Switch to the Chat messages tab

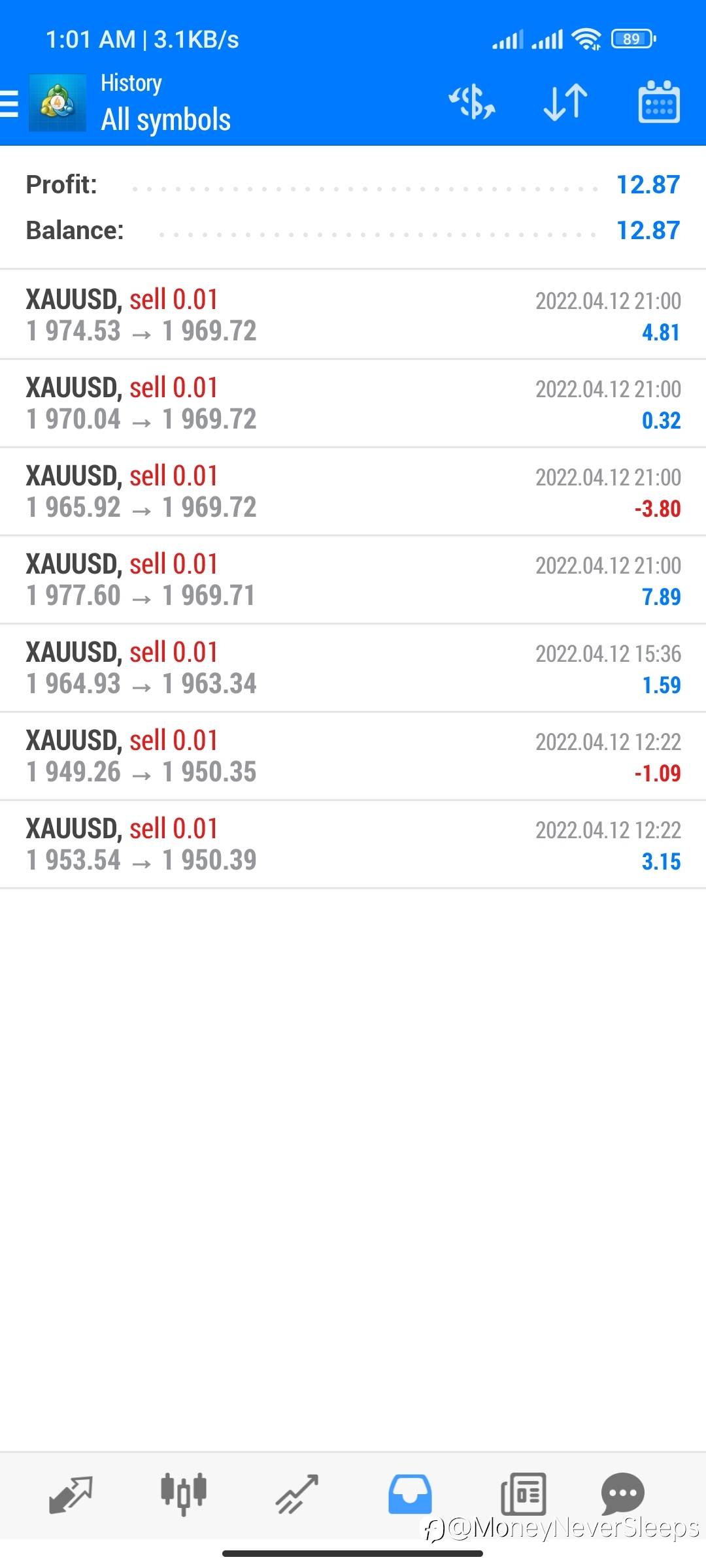tap(622, 1494)
